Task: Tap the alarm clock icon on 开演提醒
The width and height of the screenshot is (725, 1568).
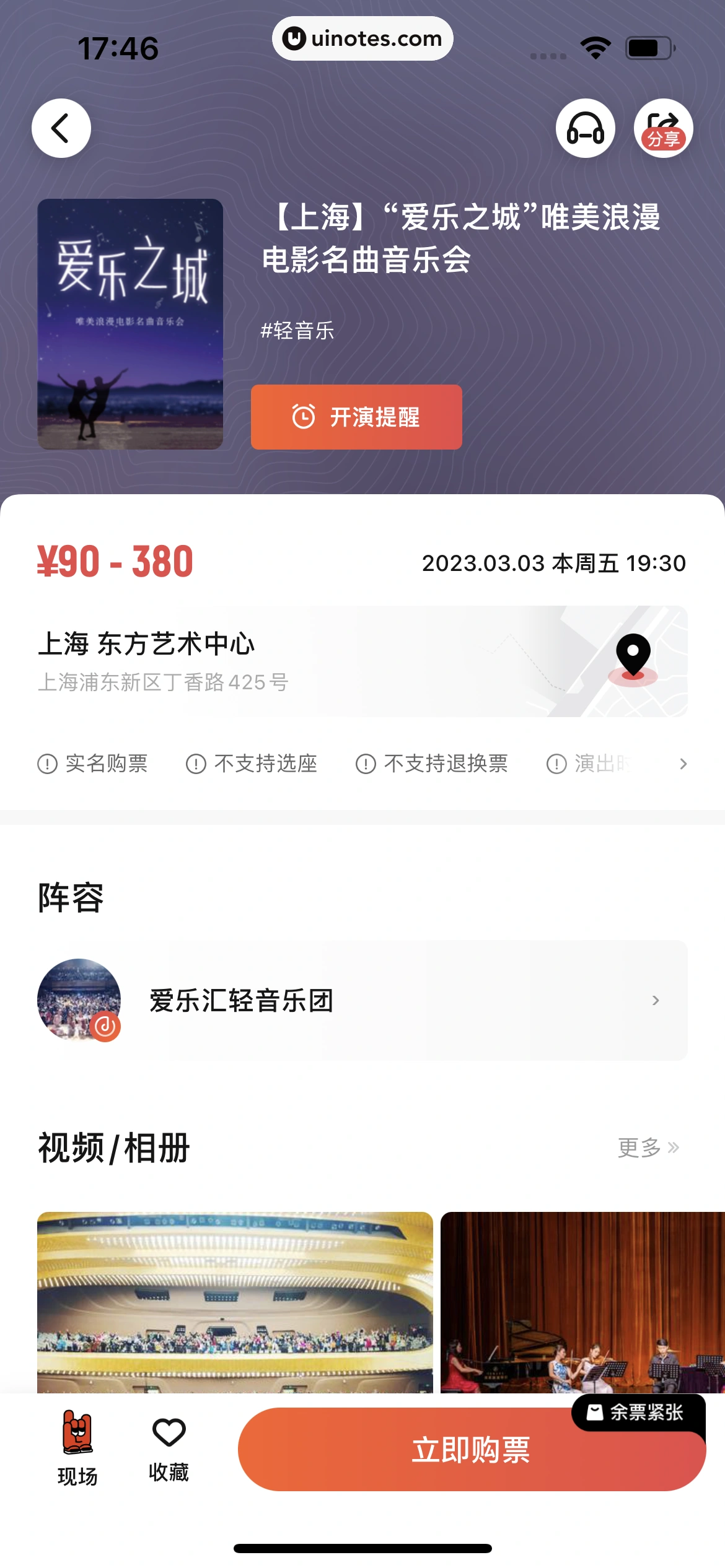Action: (303, 417)
